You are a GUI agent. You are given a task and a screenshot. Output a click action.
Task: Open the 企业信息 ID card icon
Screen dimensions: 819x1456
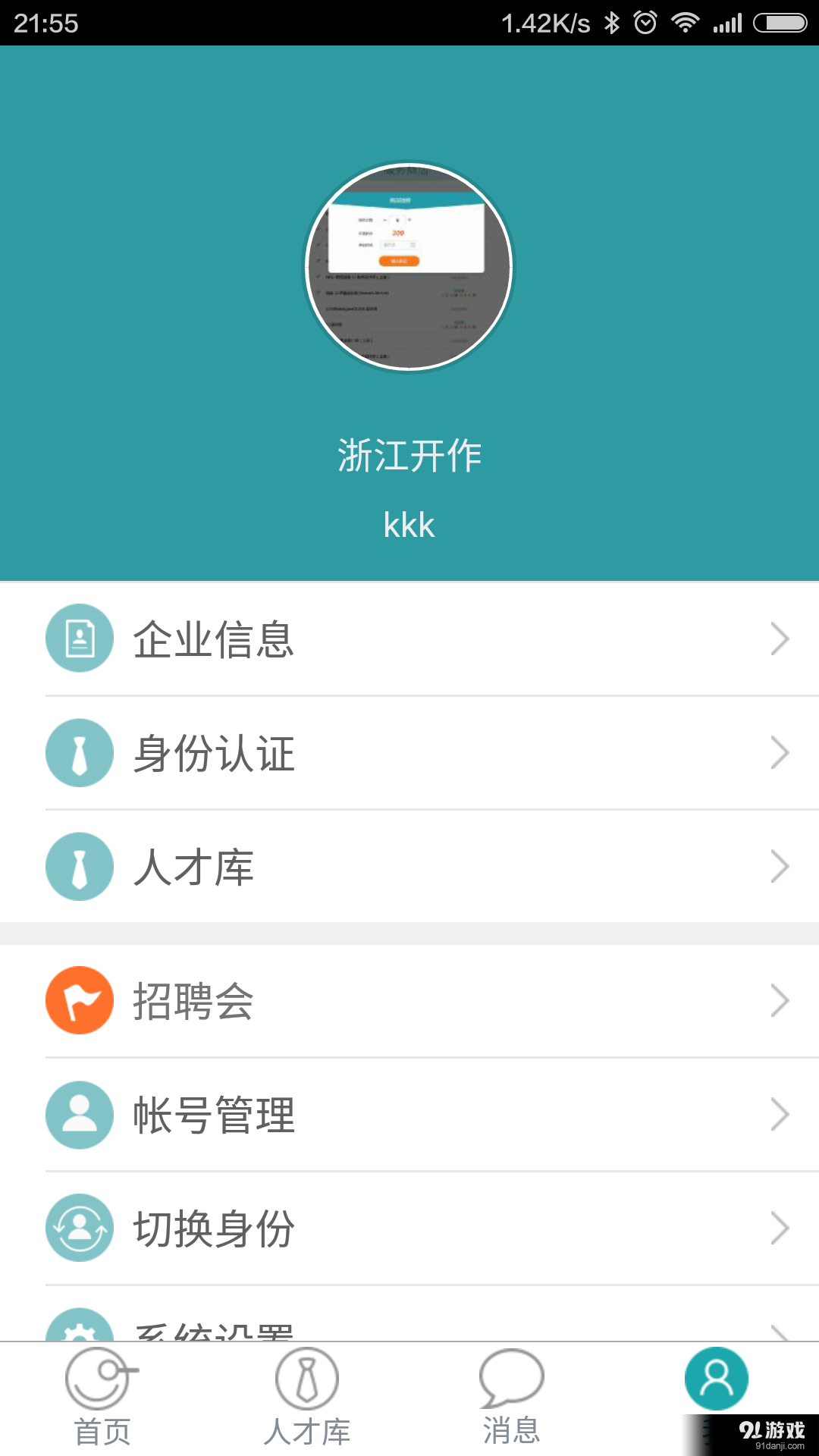click(79, 639)
